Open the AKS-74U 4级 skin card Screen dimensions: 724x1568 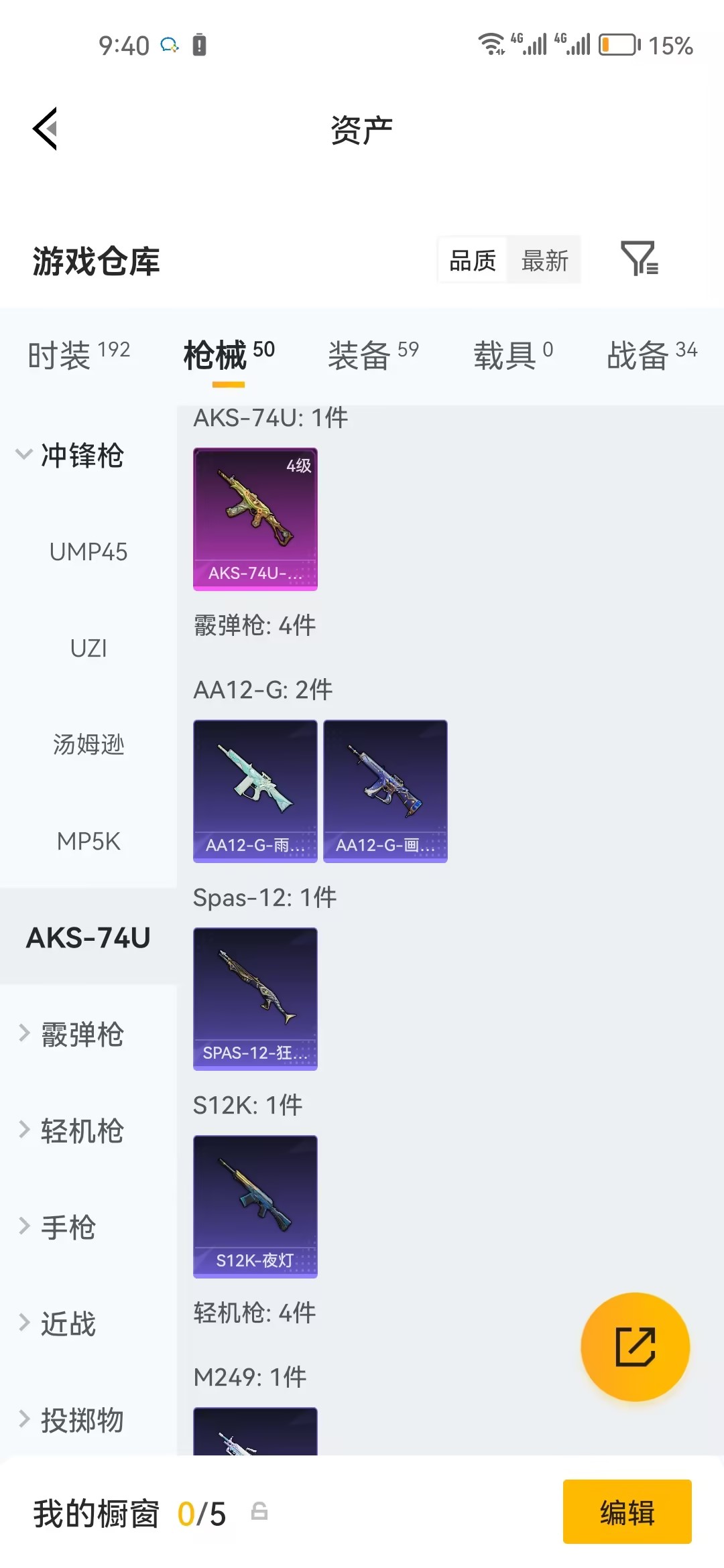255,519
